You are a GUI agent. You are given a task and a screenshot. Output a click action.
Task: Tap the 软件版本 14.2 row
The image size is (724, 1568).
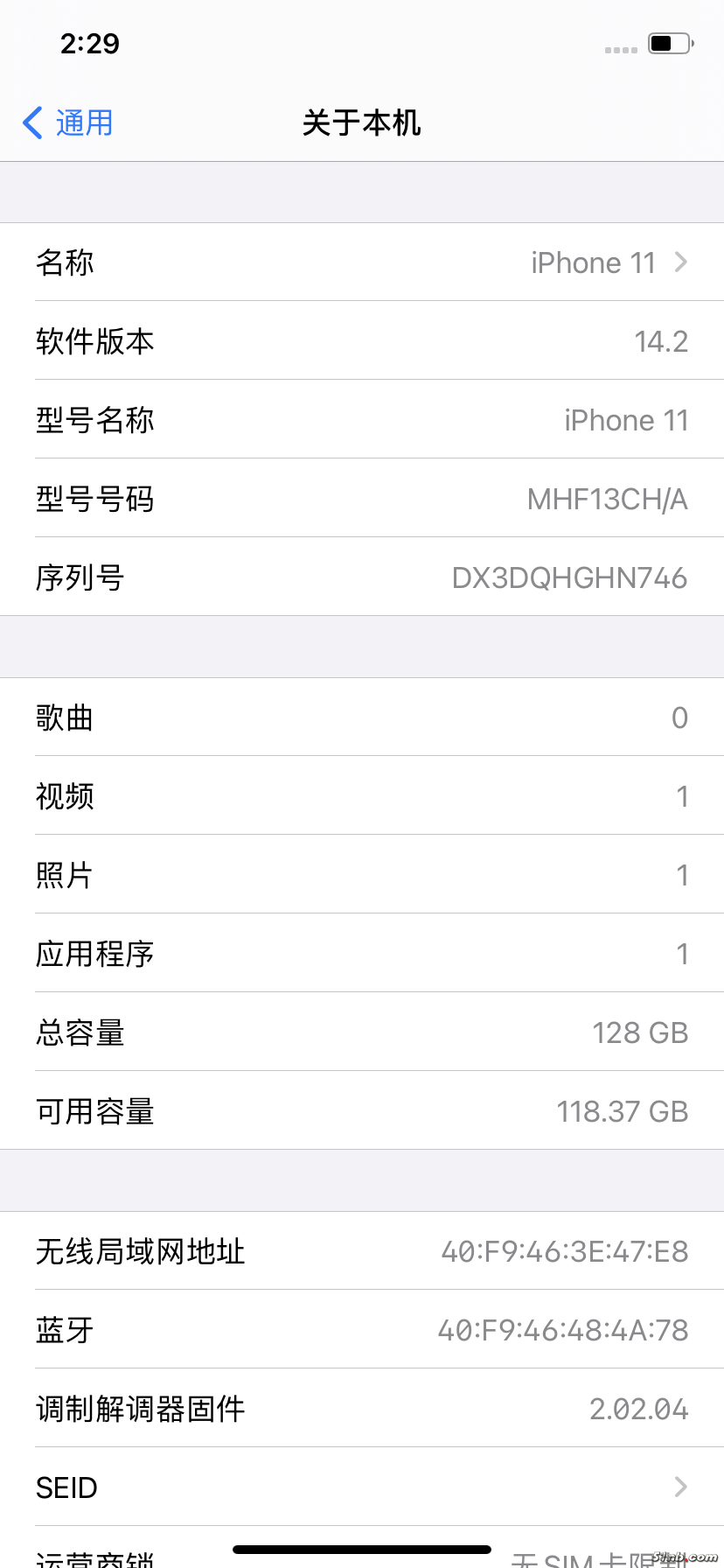click(x=362, y=341)
